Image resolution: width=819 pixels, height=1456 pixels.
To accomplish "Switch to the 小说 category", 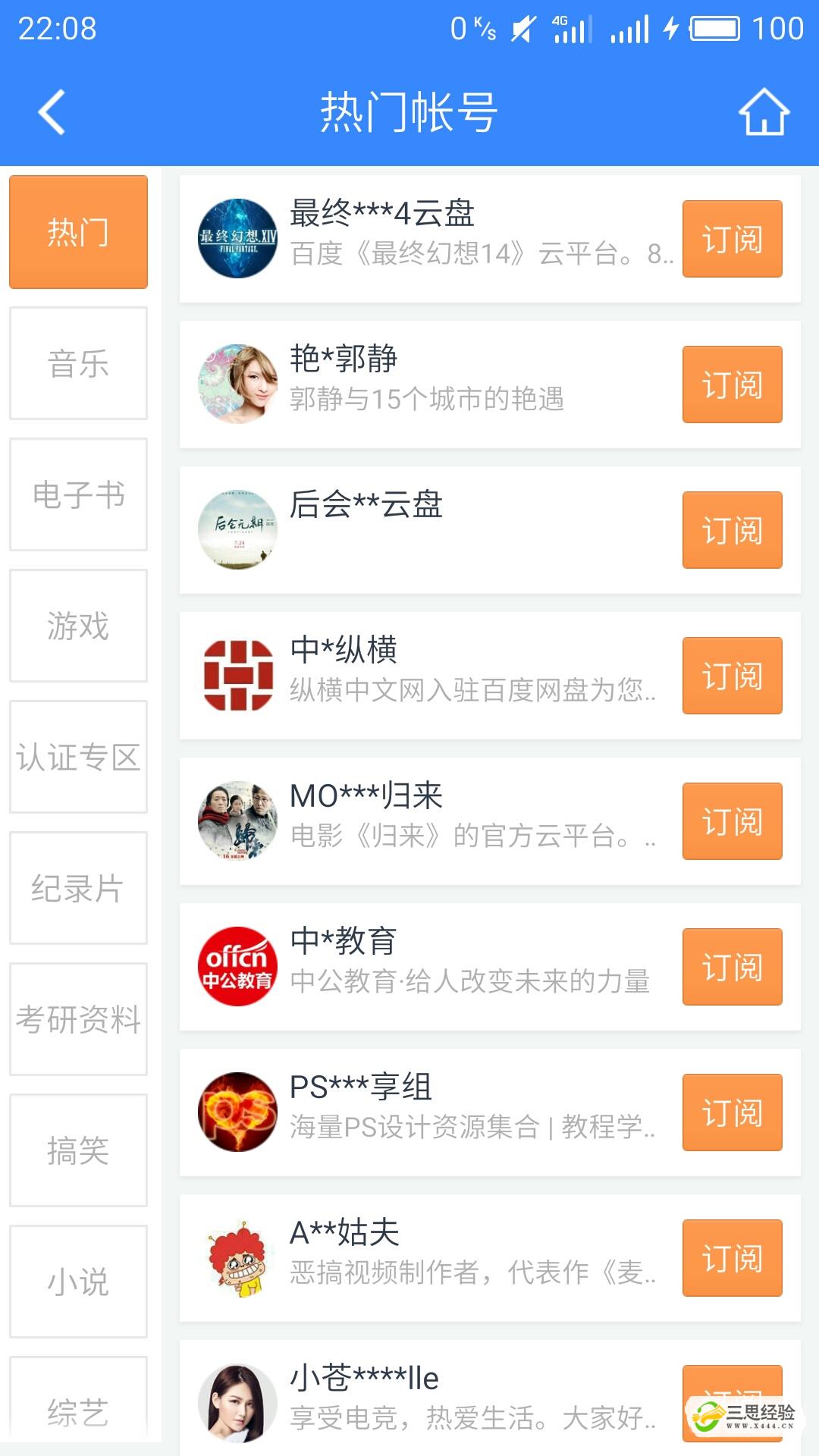I will coord(78,1282).
